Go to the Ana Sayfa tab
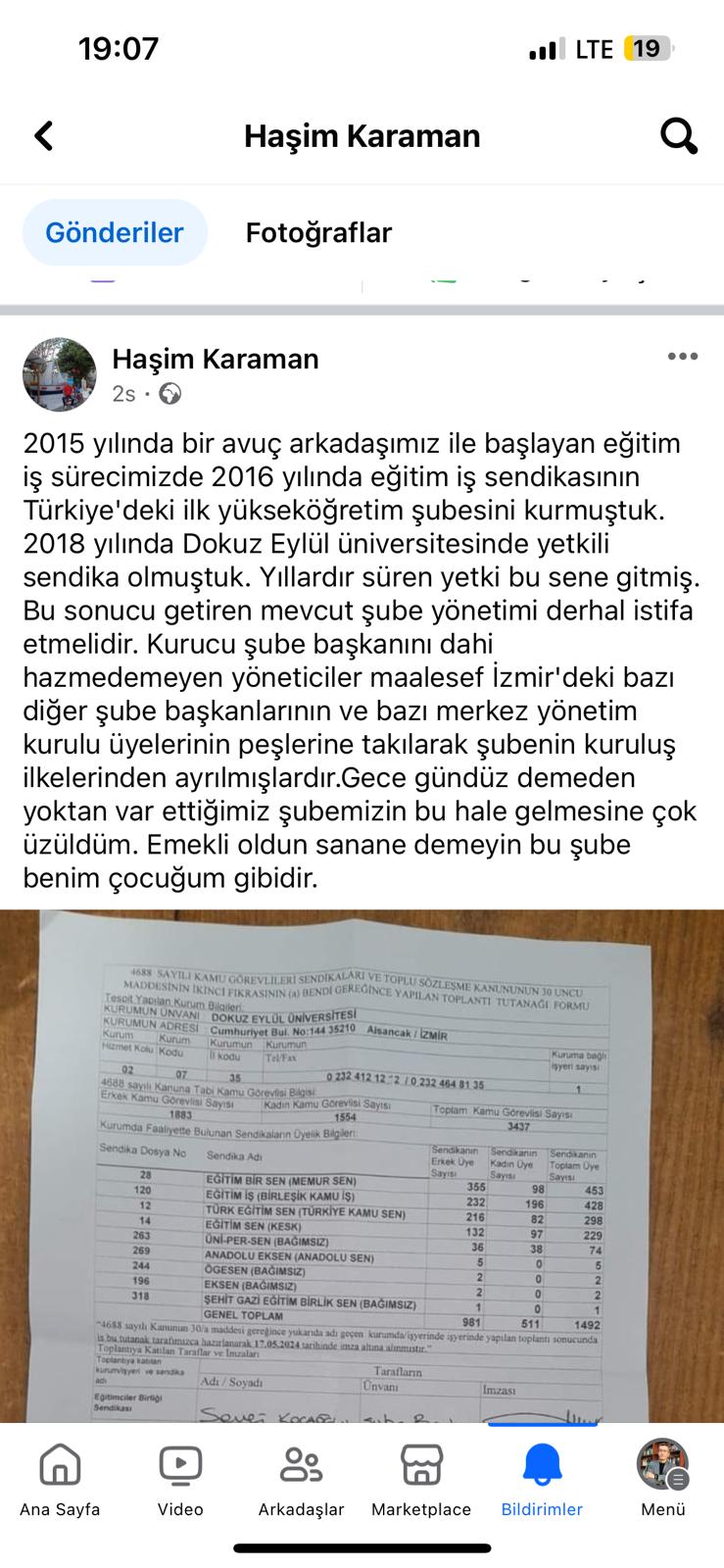724x1568 pixels. (x=60, y=1480)
